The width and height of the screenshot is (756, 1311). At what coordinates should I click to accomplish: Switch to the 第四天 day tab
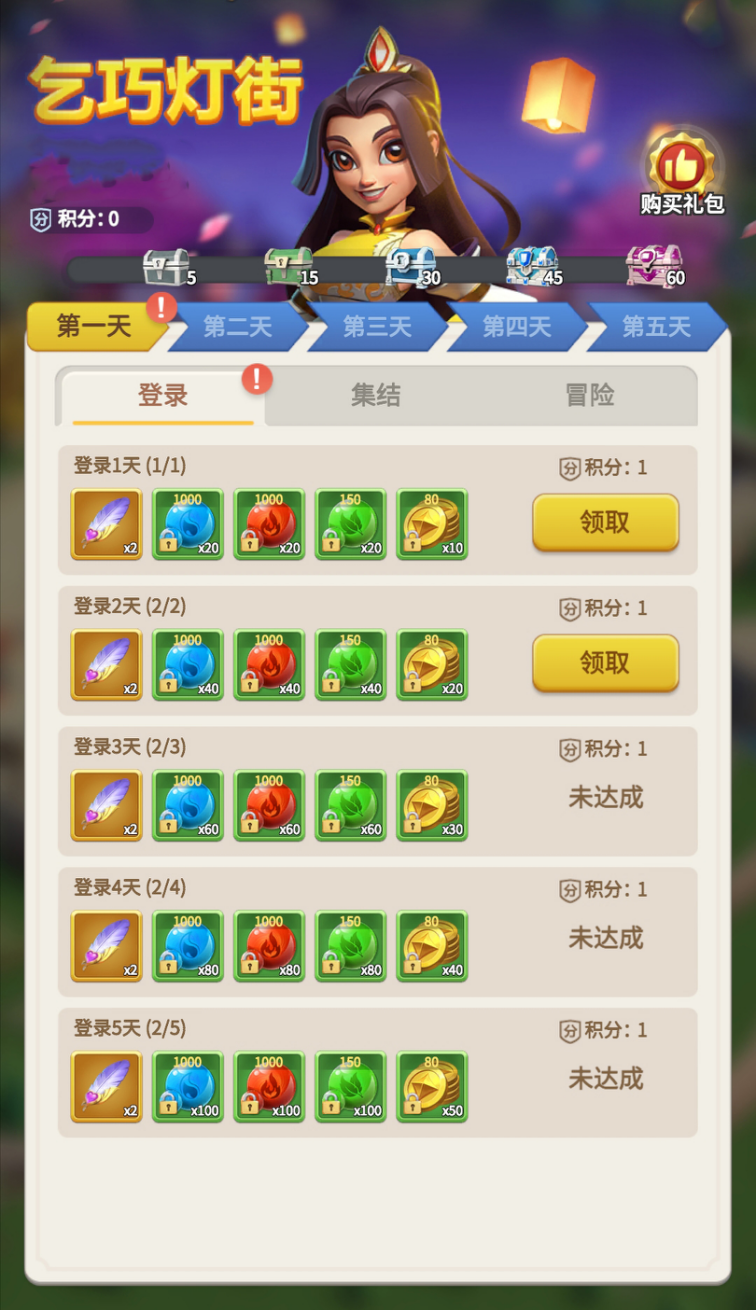(517, 327)
